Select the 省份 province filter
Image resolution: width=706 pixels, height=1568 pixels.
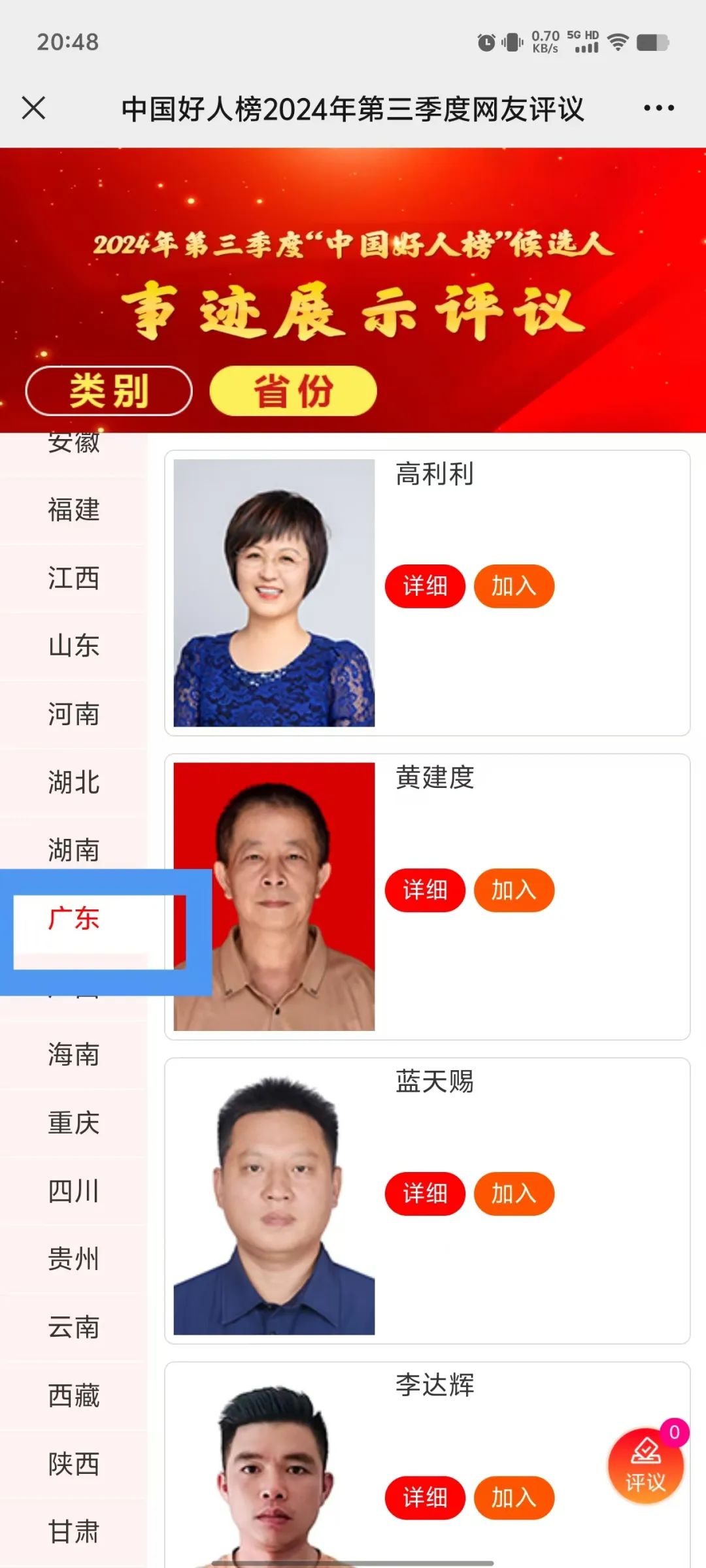coord(293,391)
